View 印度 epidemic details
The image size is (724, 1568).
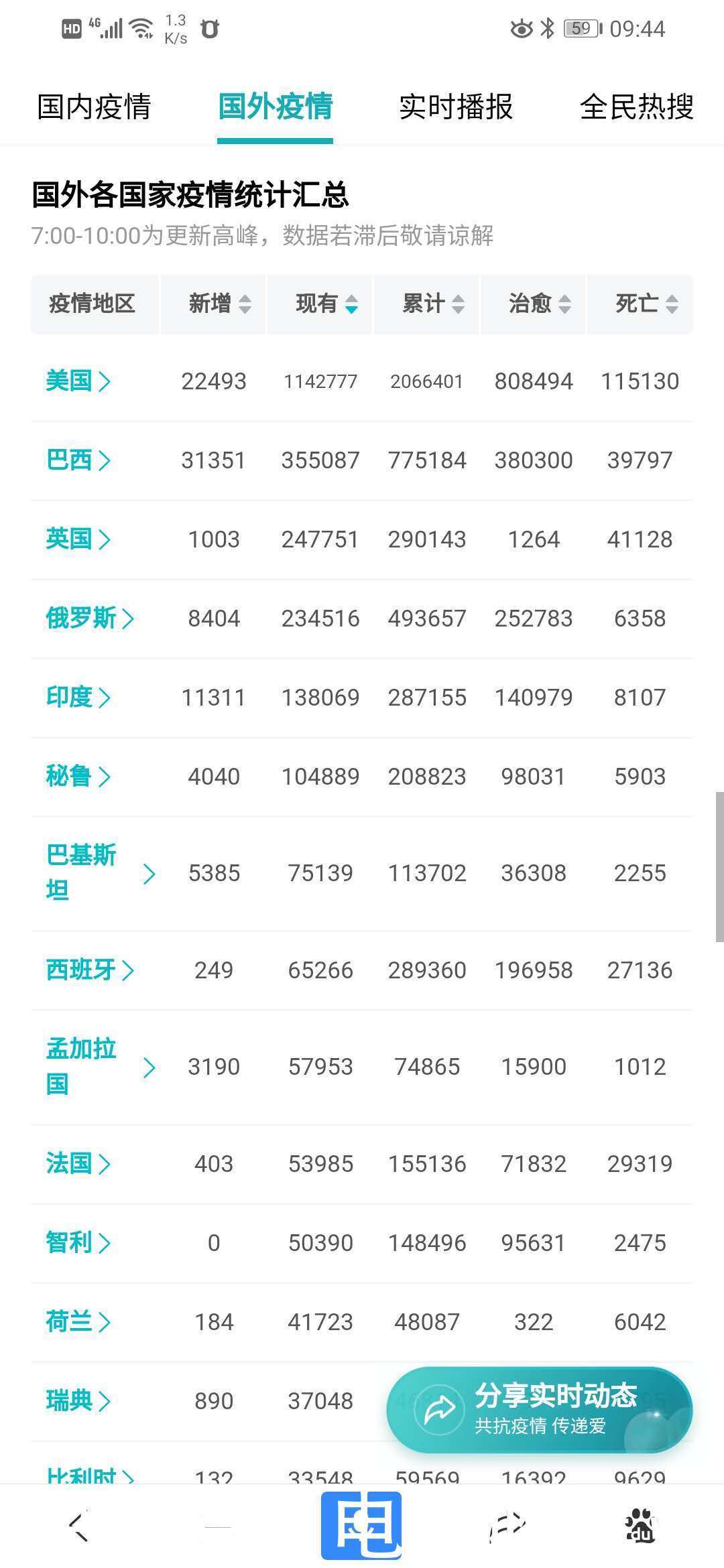pos(78,698)
